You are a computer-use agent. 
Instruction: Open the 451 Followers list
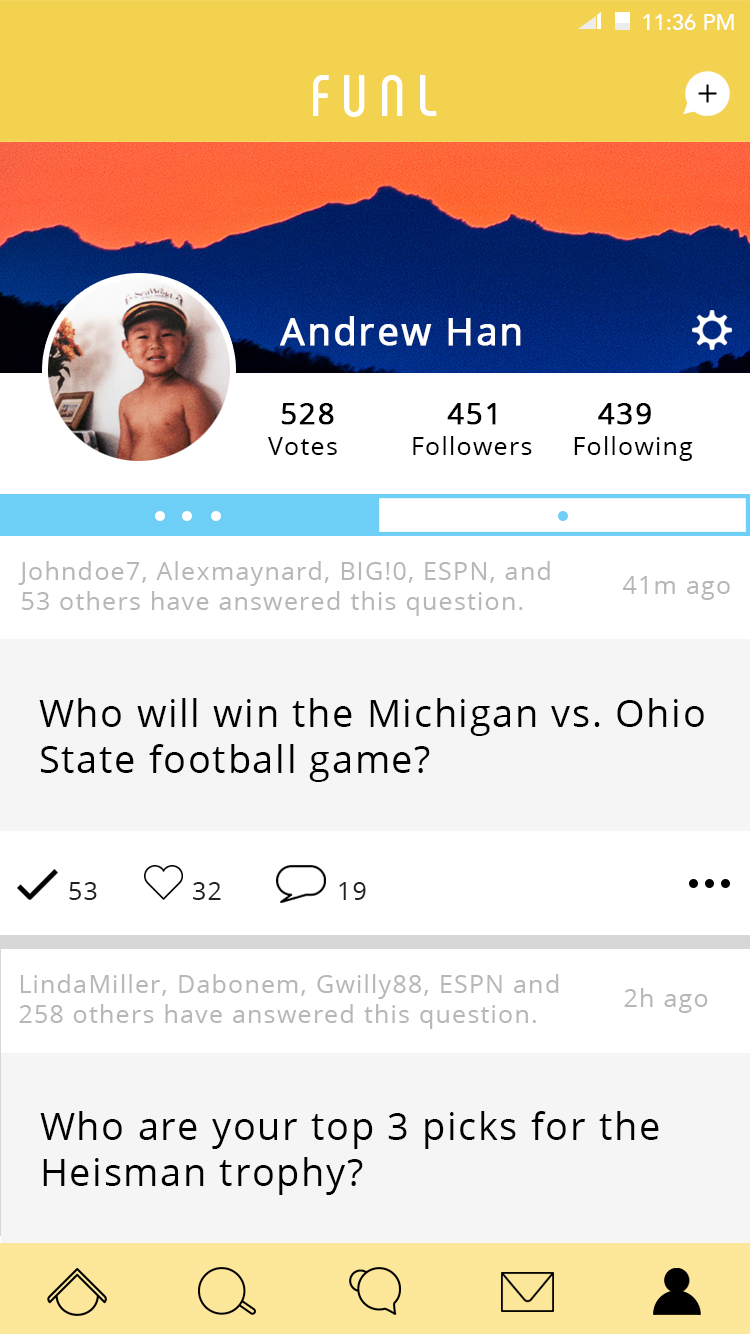click(x=472, y=429)
